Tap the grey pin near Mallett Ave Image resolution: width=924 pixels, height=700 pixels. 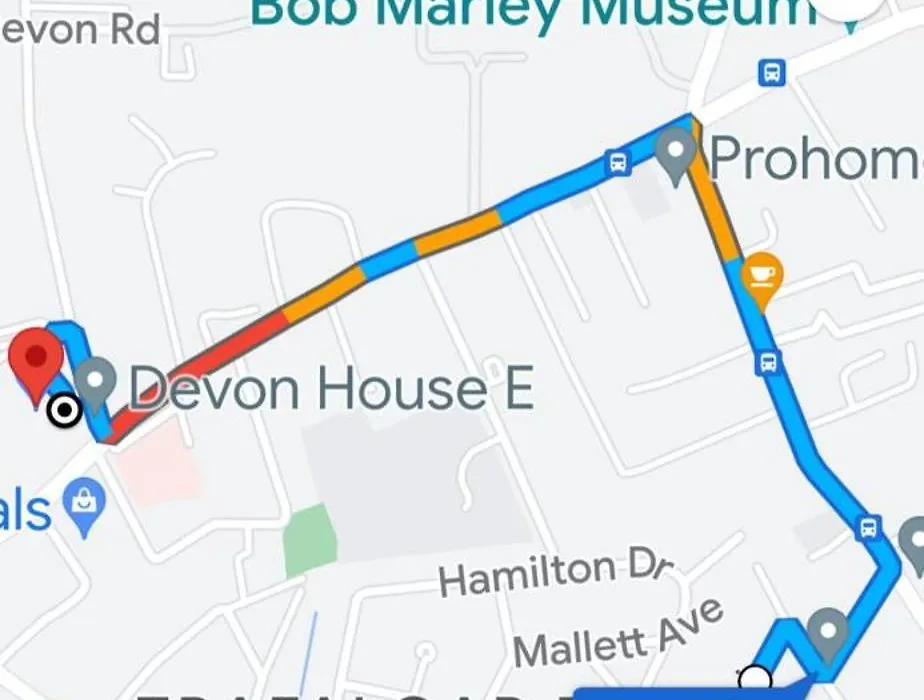(x=828, y=633)
